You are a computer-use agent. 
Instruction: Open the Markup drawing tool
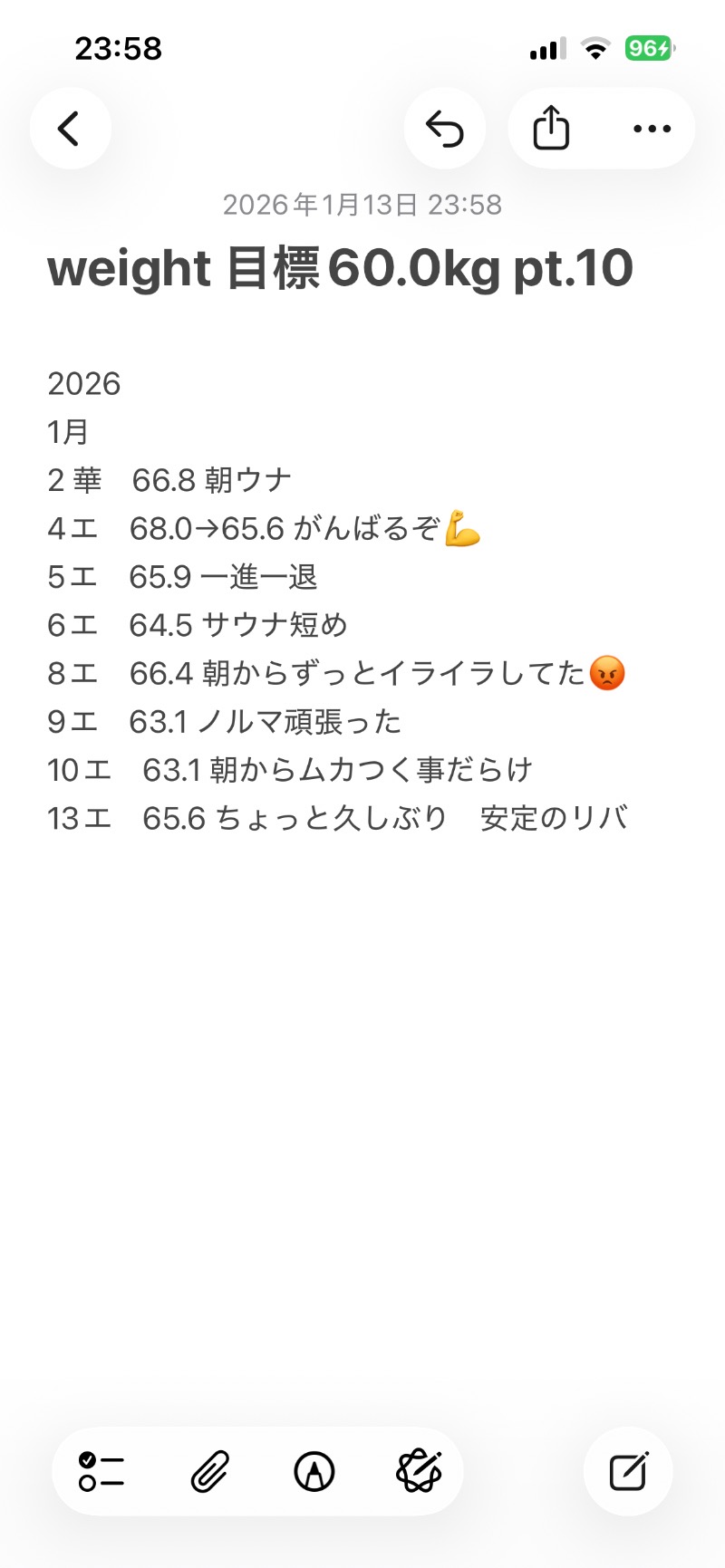tap(313, 1471)
